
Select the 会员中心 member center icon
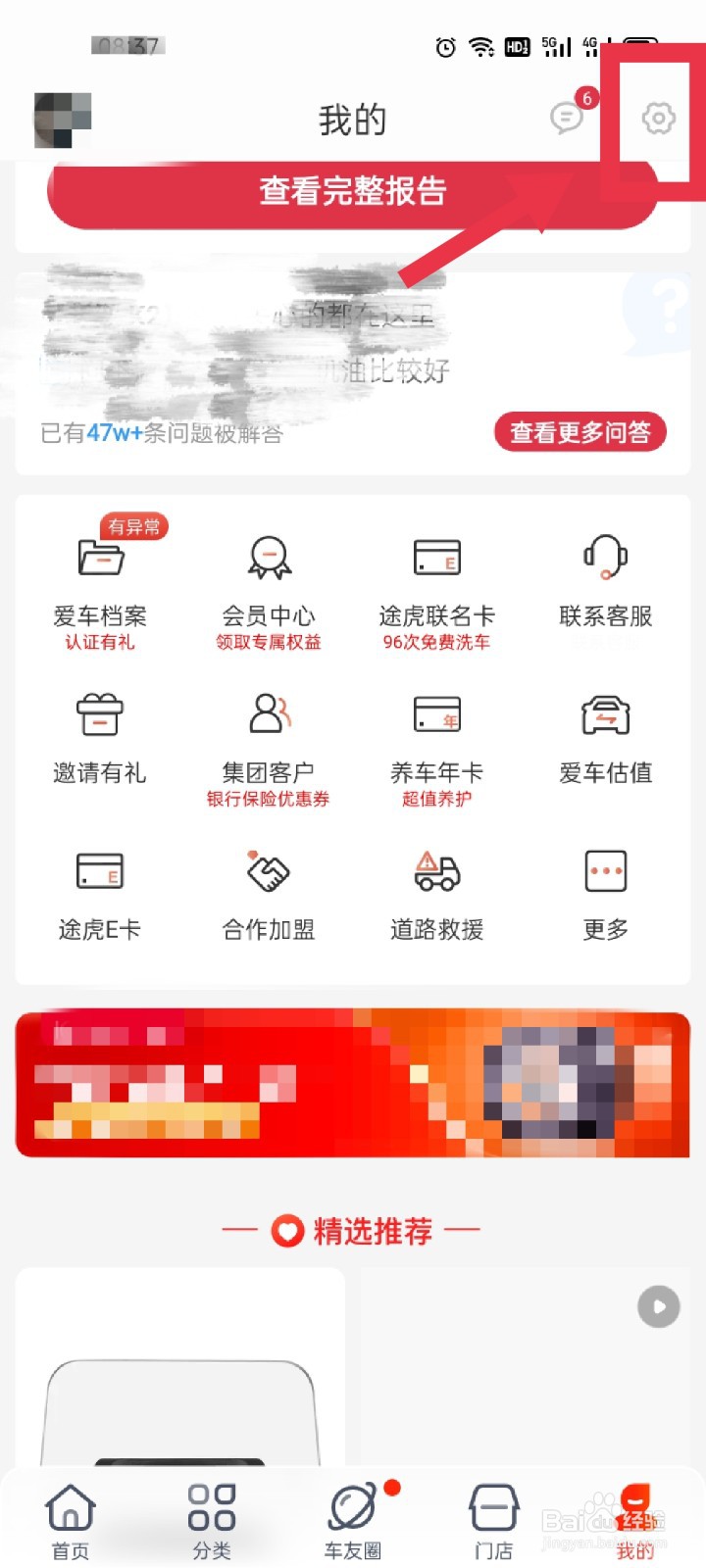click(268, 557)
